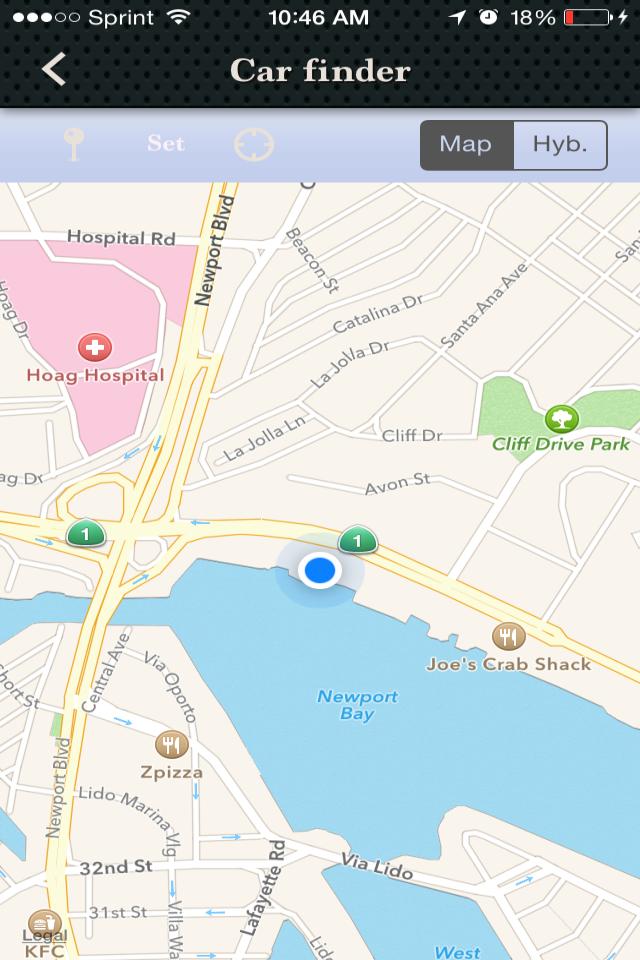Tap Set to save car location
The image size is (640, 960).
[x=166, y=144]
